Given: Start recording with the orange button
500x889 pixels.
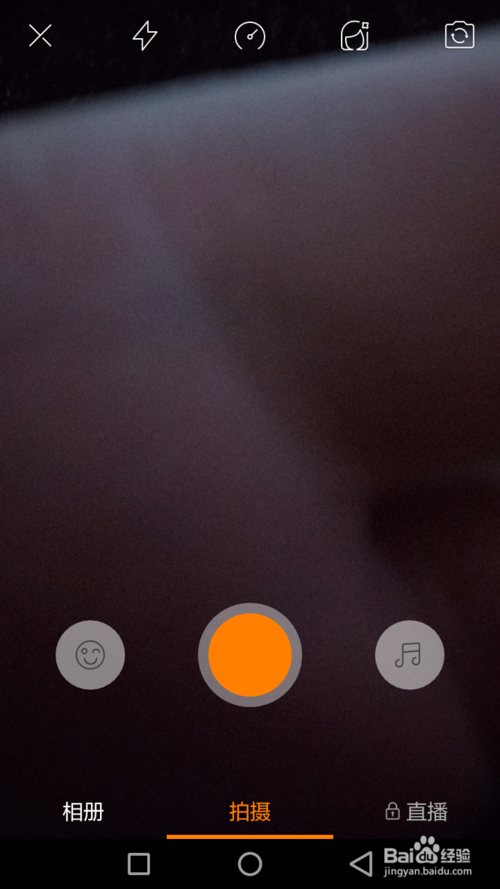Looking at the screenshot, I should 250,655.
